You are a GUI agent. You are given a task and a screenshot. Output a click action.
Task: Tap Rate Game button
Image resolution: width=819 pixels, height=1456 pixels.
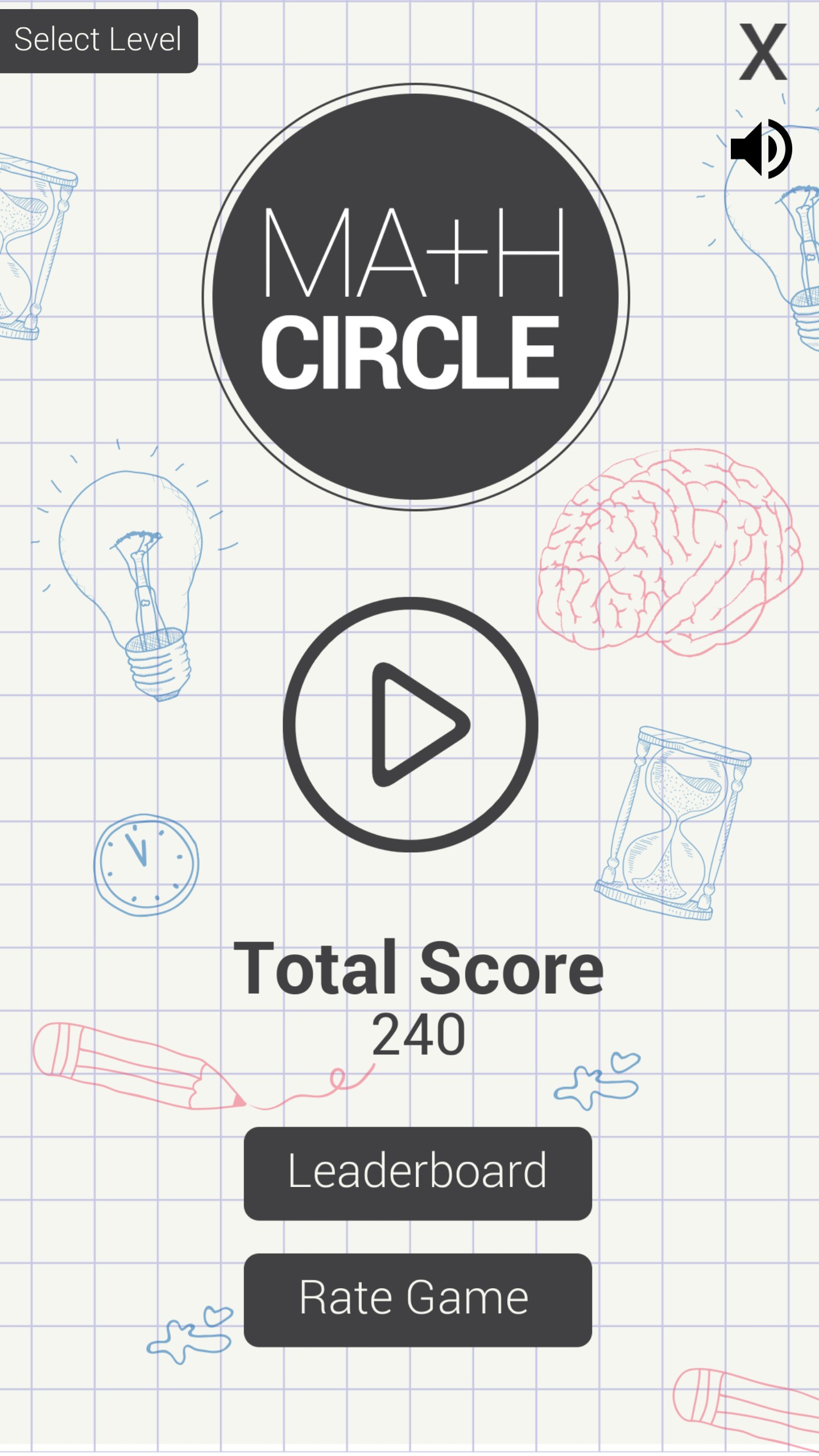[417, 1300]
